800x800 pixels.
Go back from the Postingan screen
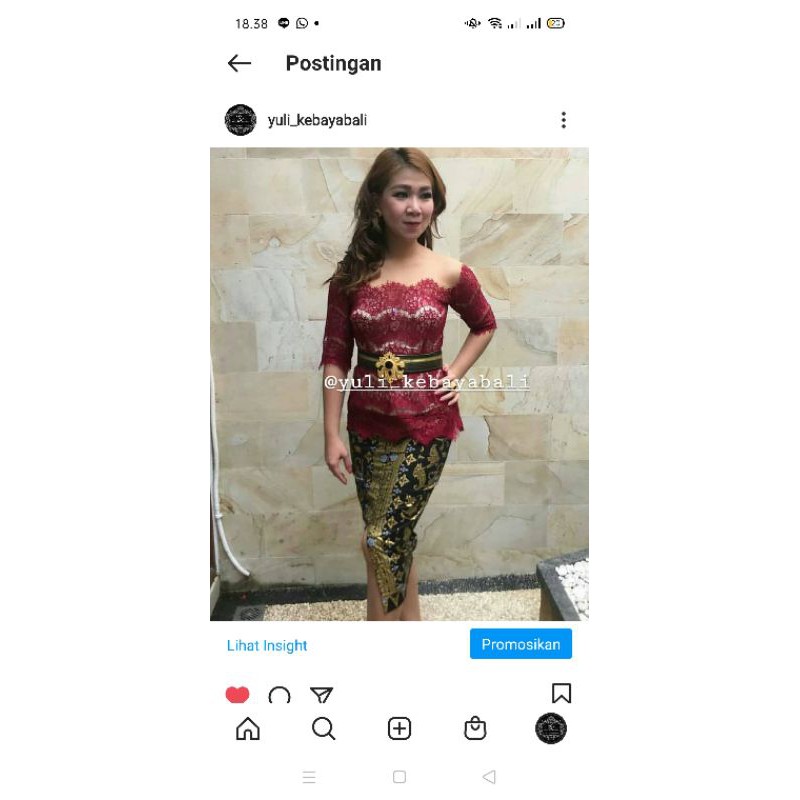(x=239, y=63)
